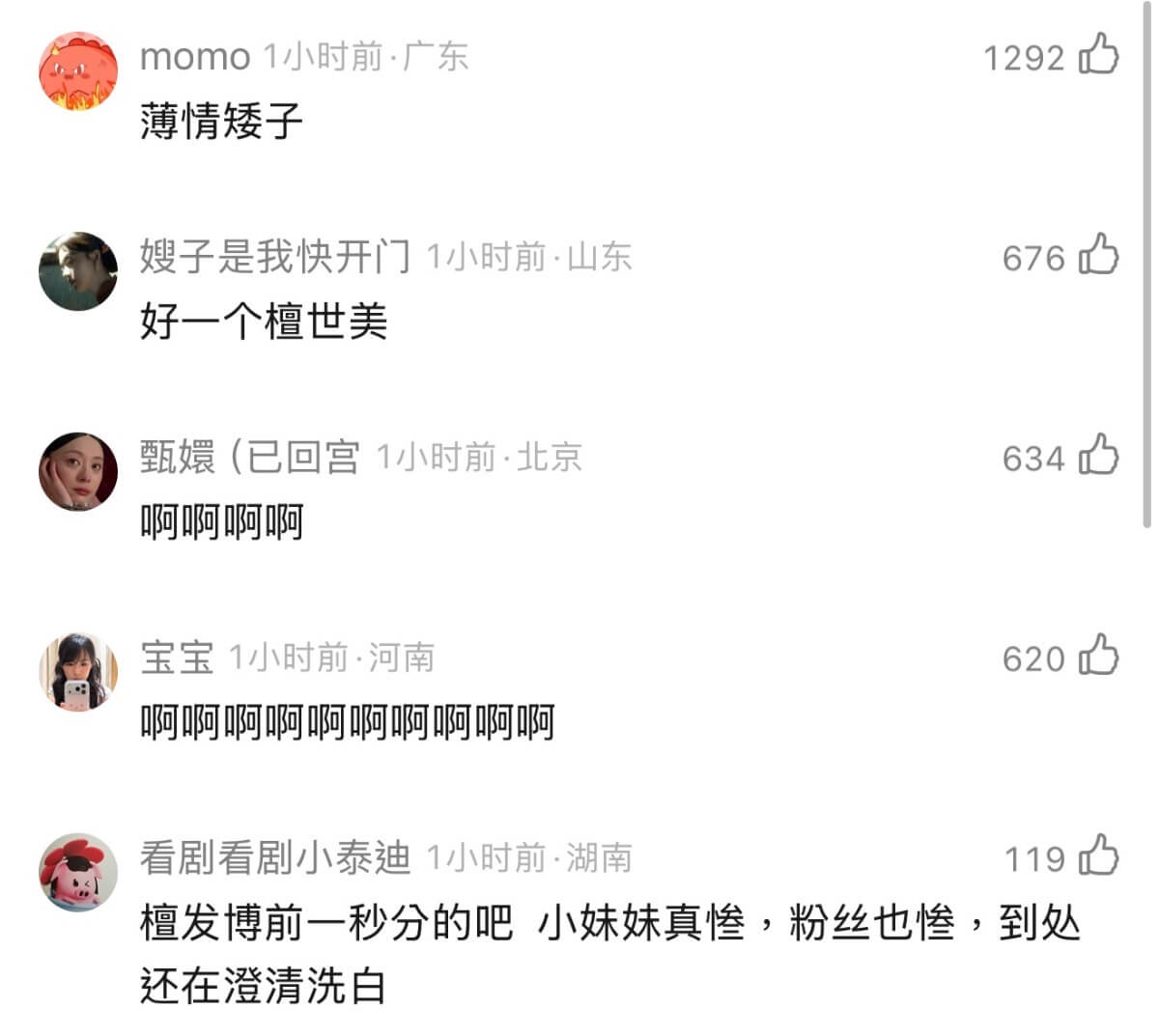Reply to the comment 薄情矮子

pyautogui.click(x=221, y=122)
